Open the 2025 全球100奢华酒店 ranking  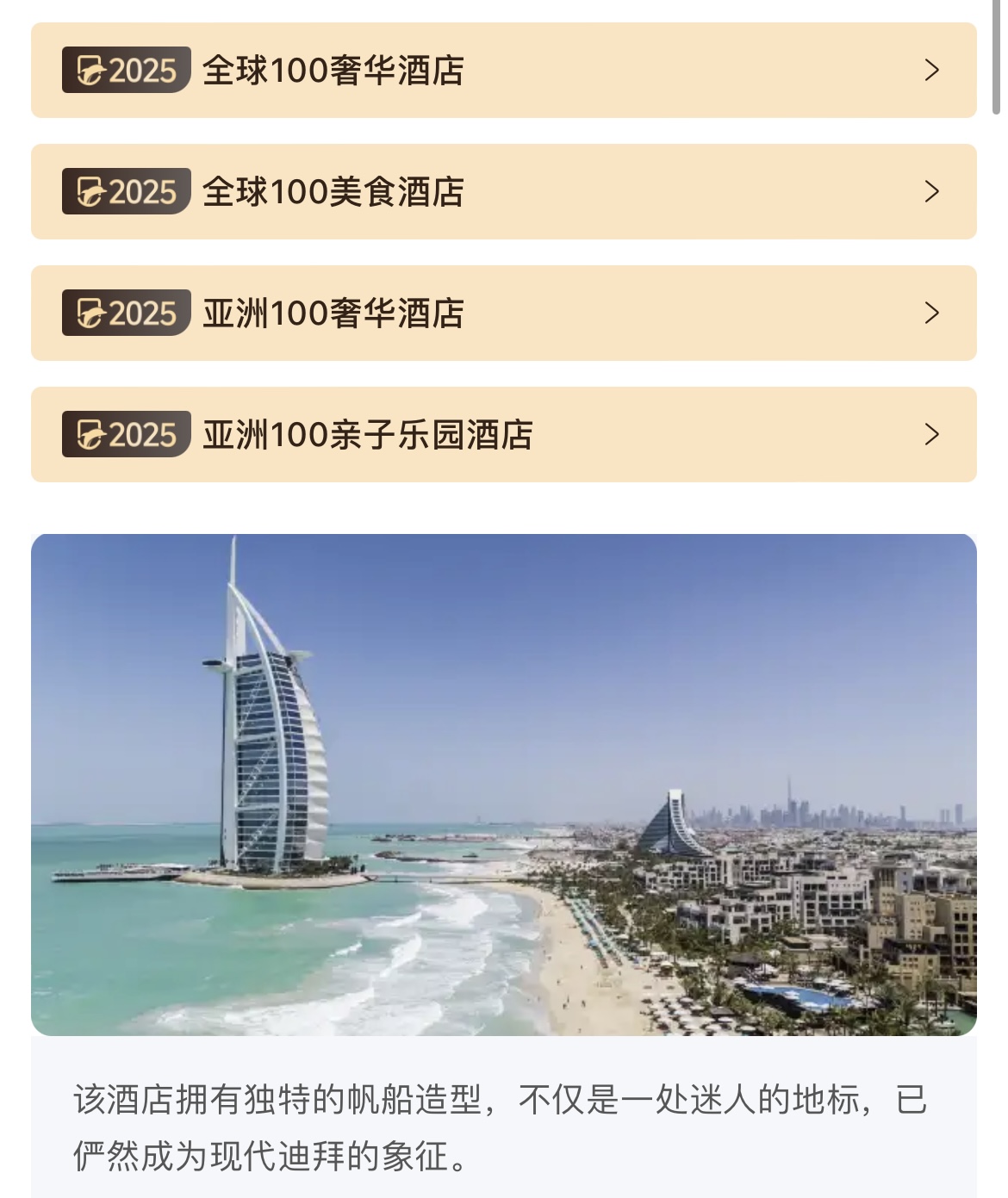pyautogui.click(x=503, y=71)
